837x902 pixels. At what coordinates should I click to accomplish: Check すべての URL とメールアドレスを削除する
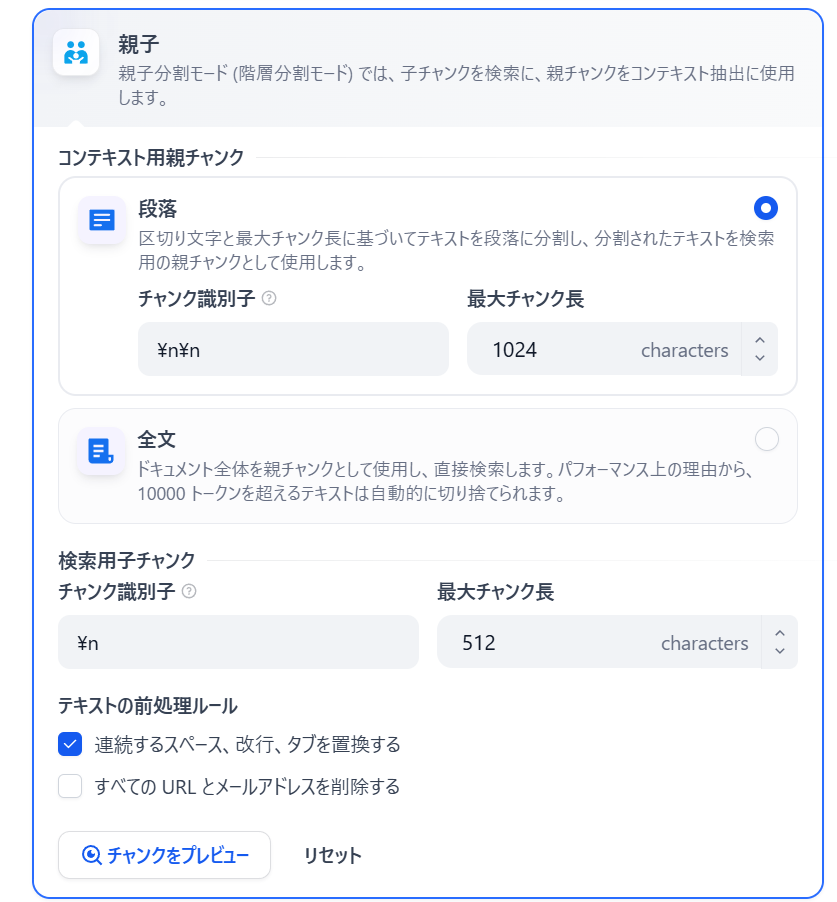pyautogui.click(x=70, y=786)
